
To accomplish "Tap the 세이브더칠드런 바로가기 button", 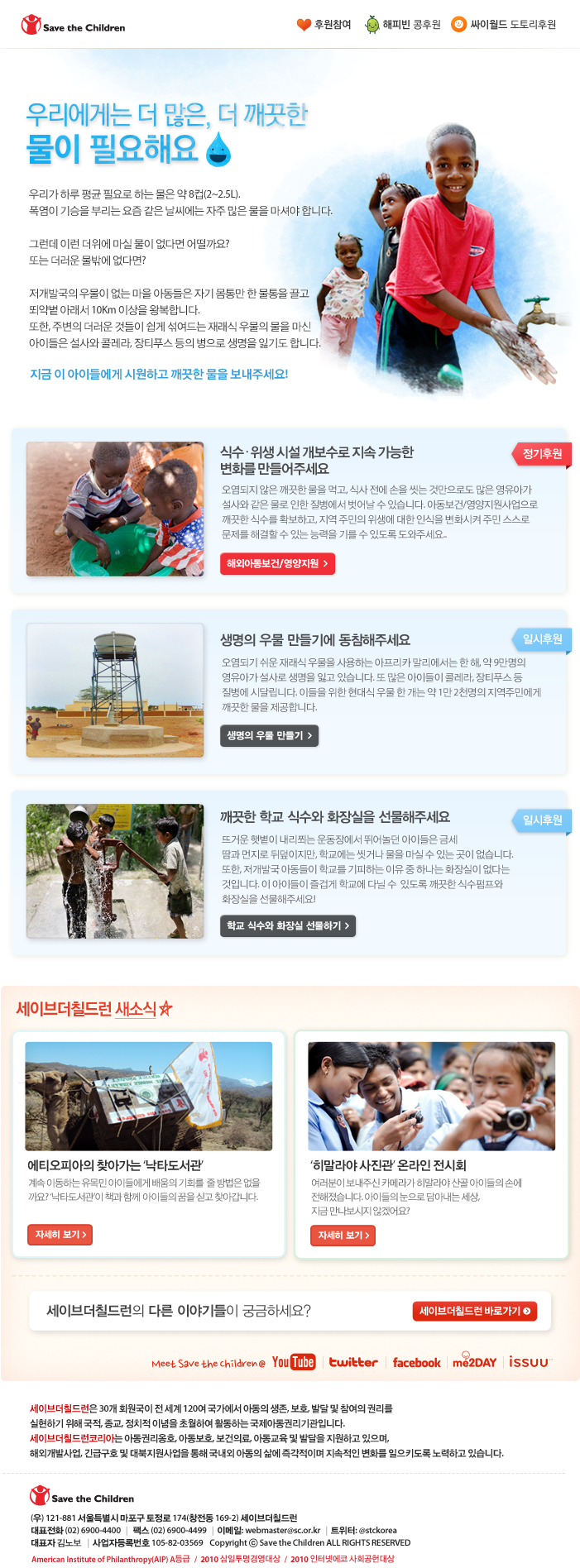I will [474, 1311].
